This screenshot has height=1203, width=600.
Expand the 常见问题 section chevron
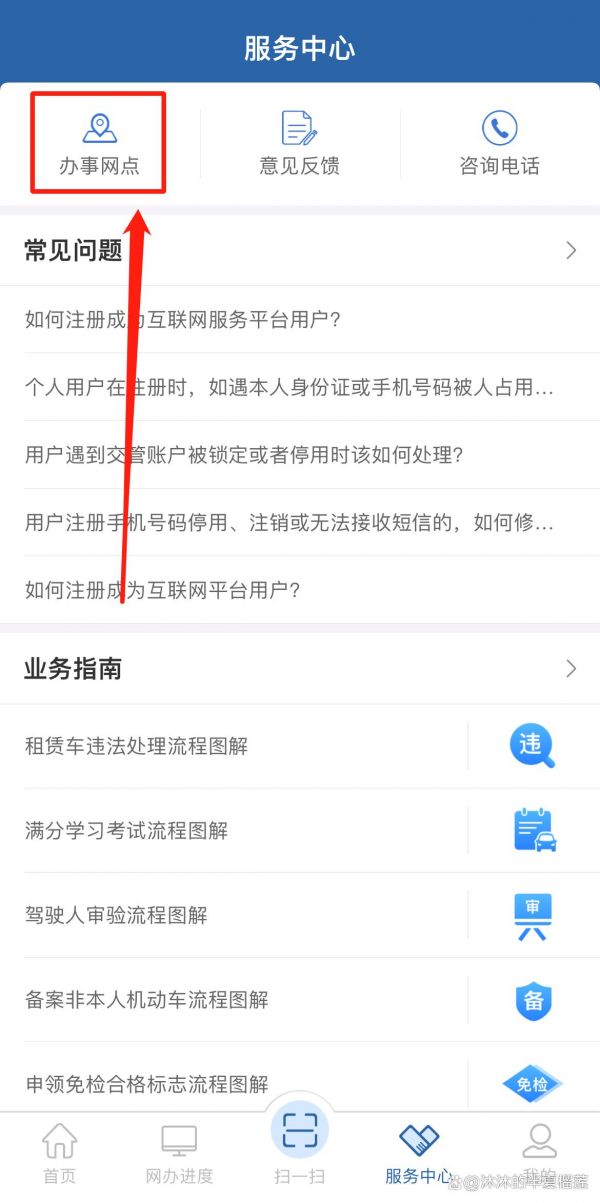click(571, 250)
